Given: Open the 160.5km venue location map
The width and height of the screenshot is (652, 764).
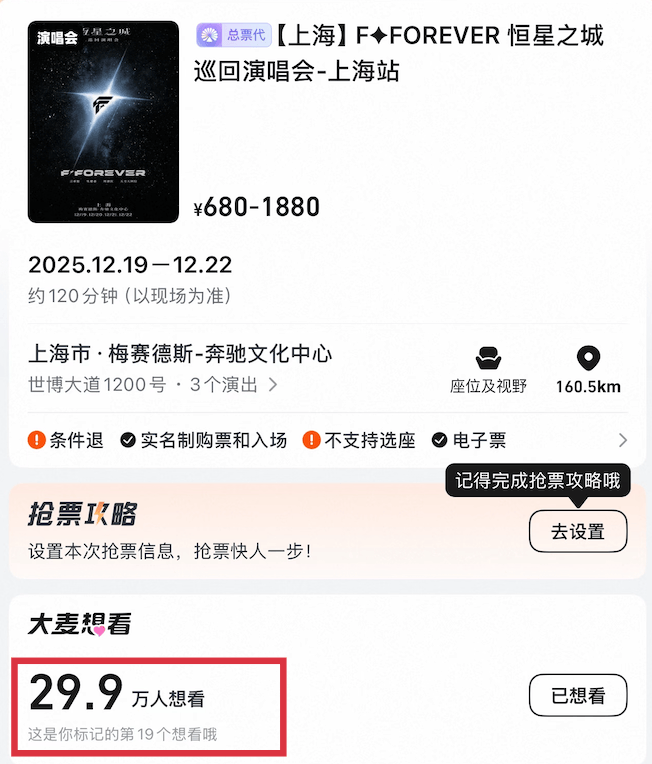Looking at the screenshot, I should click(588, 369).
